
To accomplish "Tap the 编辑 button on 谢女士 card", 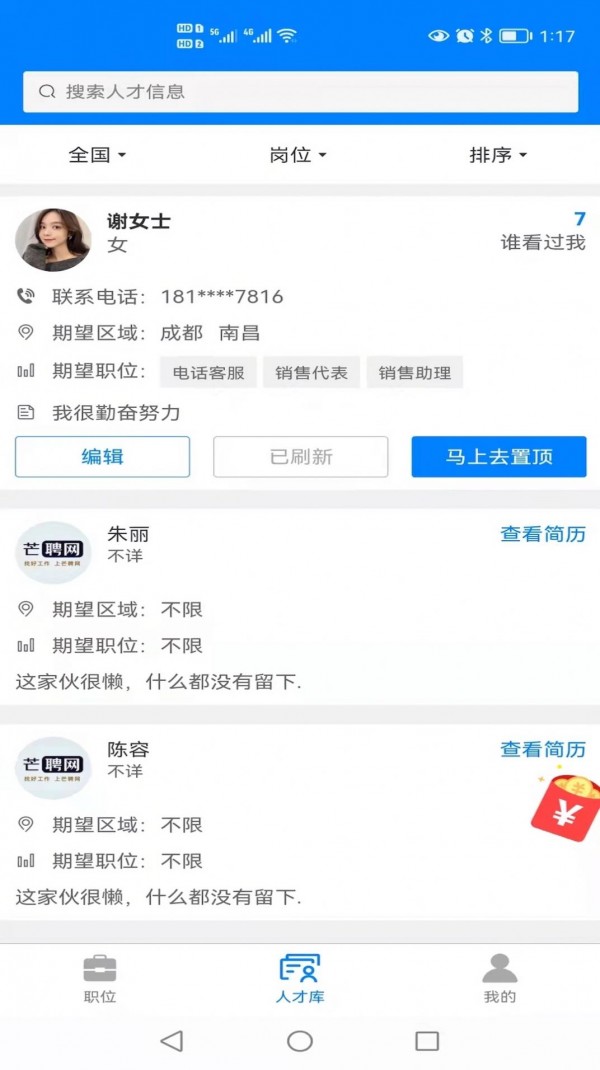I will [x=102, y=457].
